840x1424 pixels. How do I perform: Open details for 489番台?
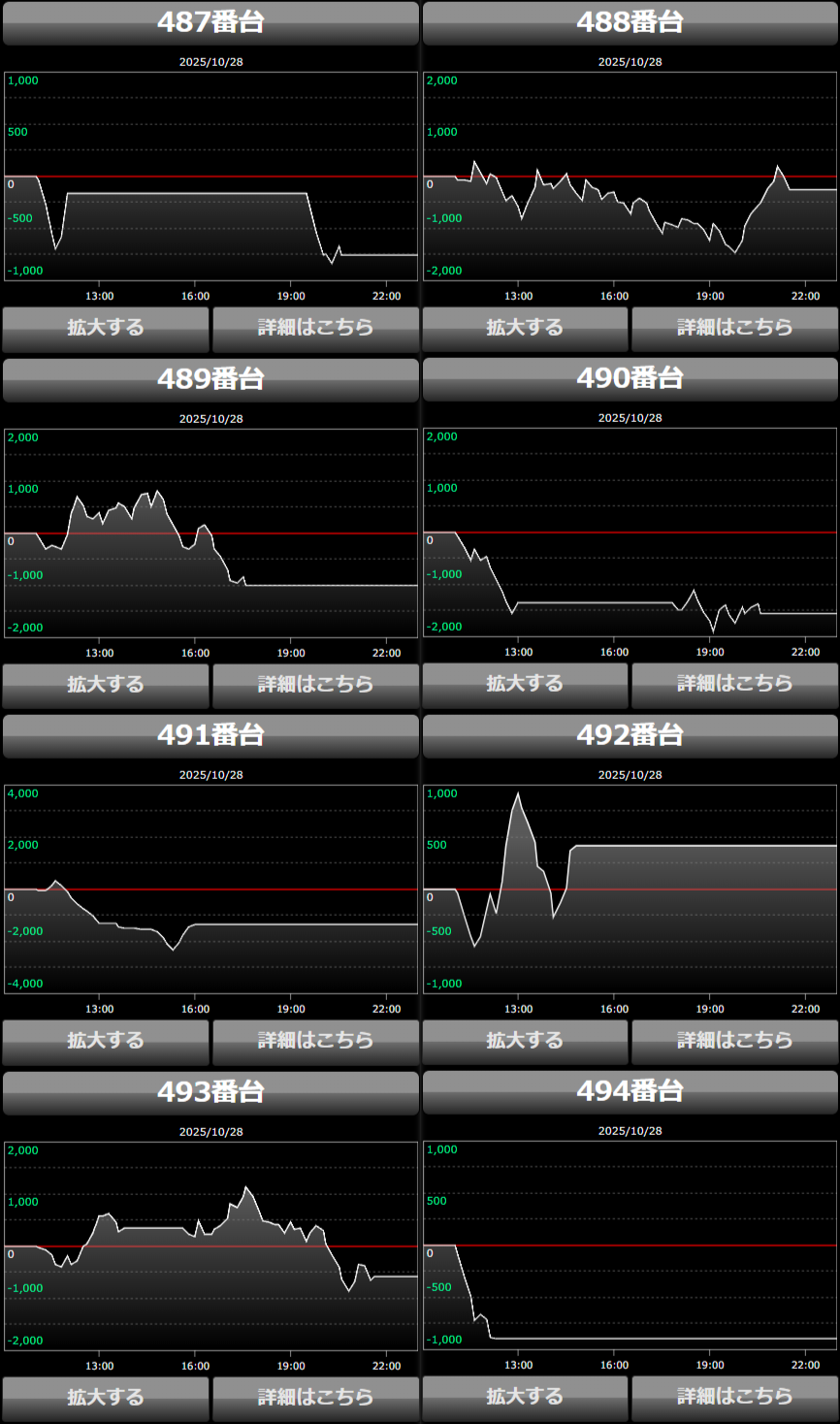(x=315, y=685)
